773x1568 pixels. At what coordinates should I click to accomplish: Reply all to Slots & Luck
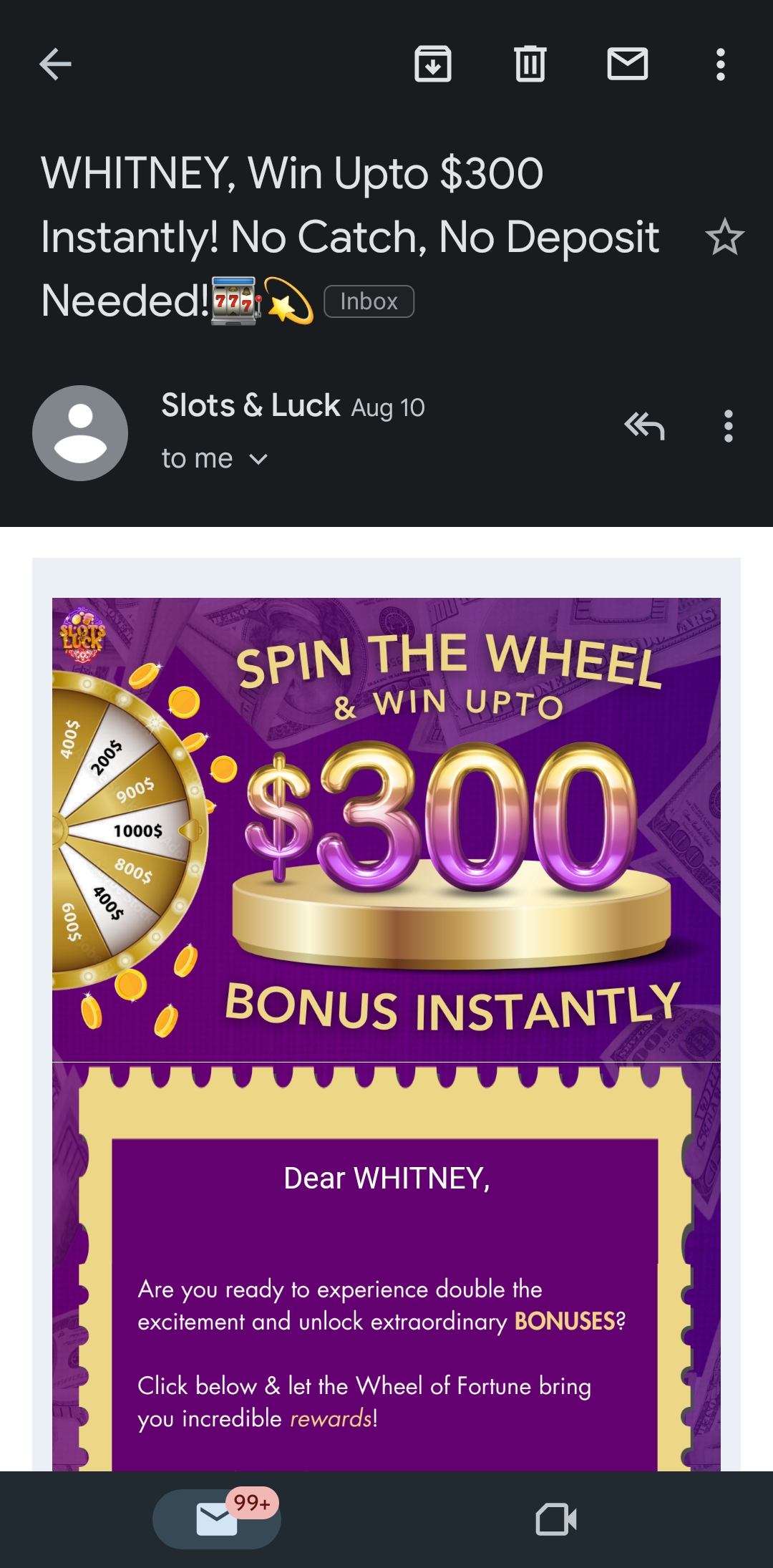click(x=644, y=427)
